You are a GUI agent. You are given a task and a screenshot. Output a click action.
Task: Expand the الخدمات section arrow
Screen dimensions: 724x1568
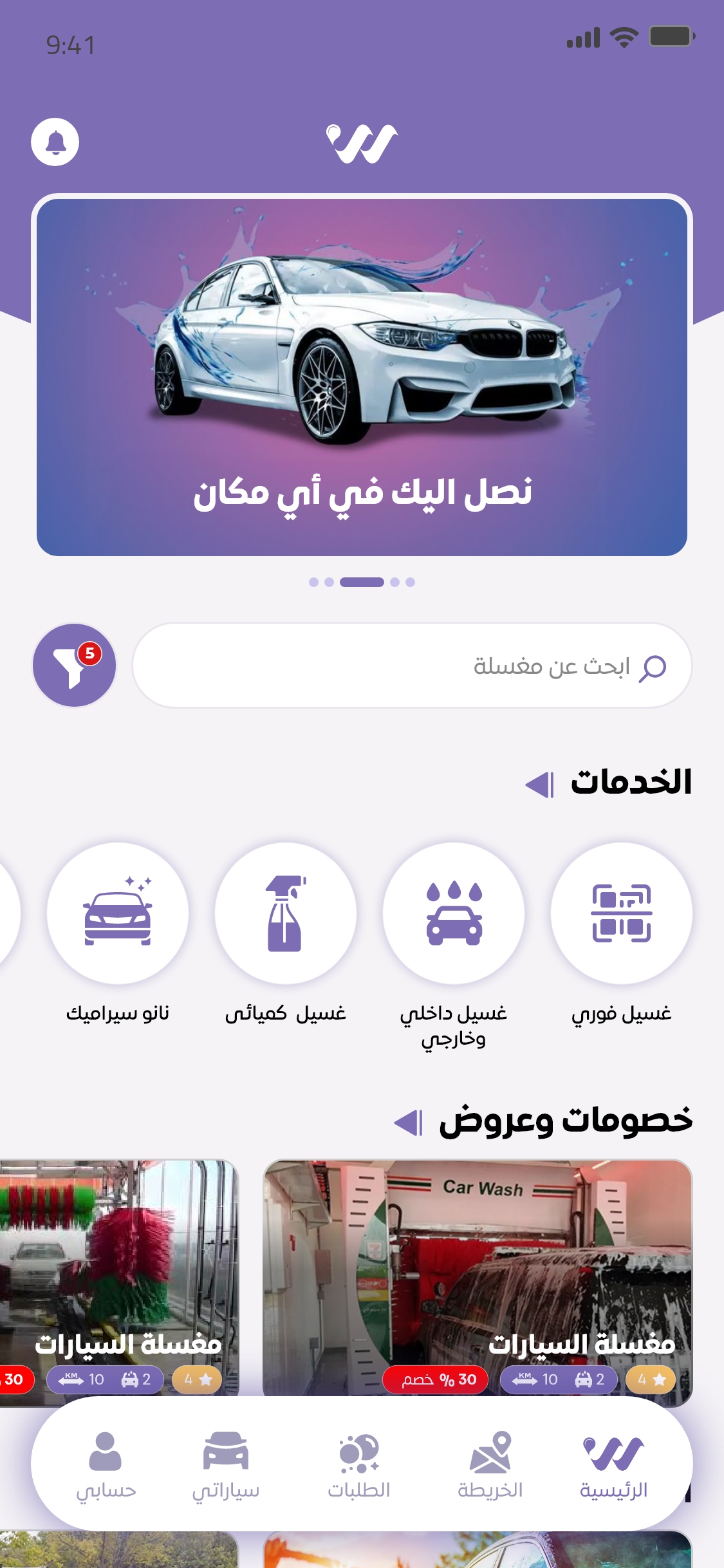pyautogui.click(x=539, y=784)
